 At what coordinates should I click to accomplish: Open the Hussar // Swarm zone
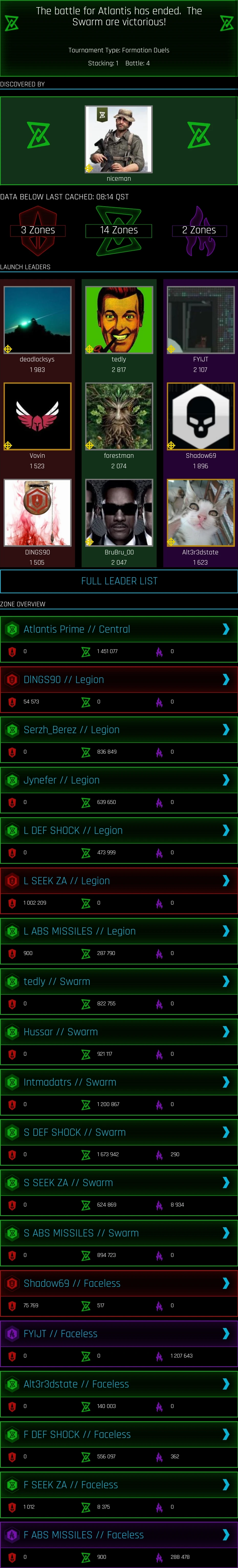(x=119, y=1032)
